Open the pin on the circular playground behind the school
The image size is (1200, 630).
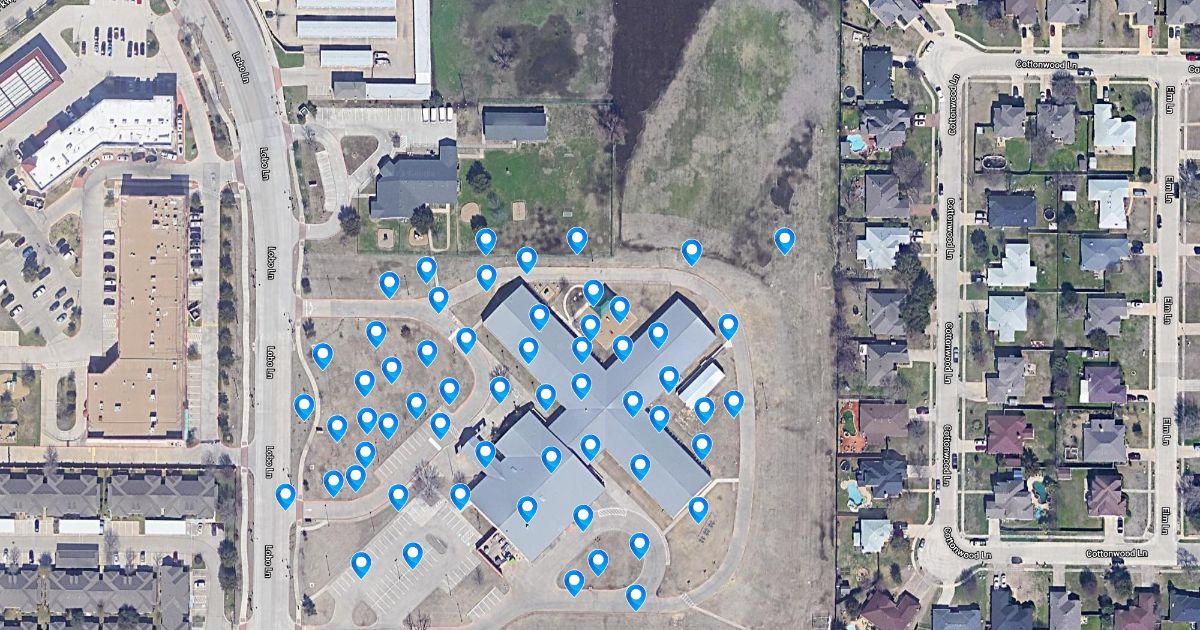pyautogui.click(x=593, y=292)
